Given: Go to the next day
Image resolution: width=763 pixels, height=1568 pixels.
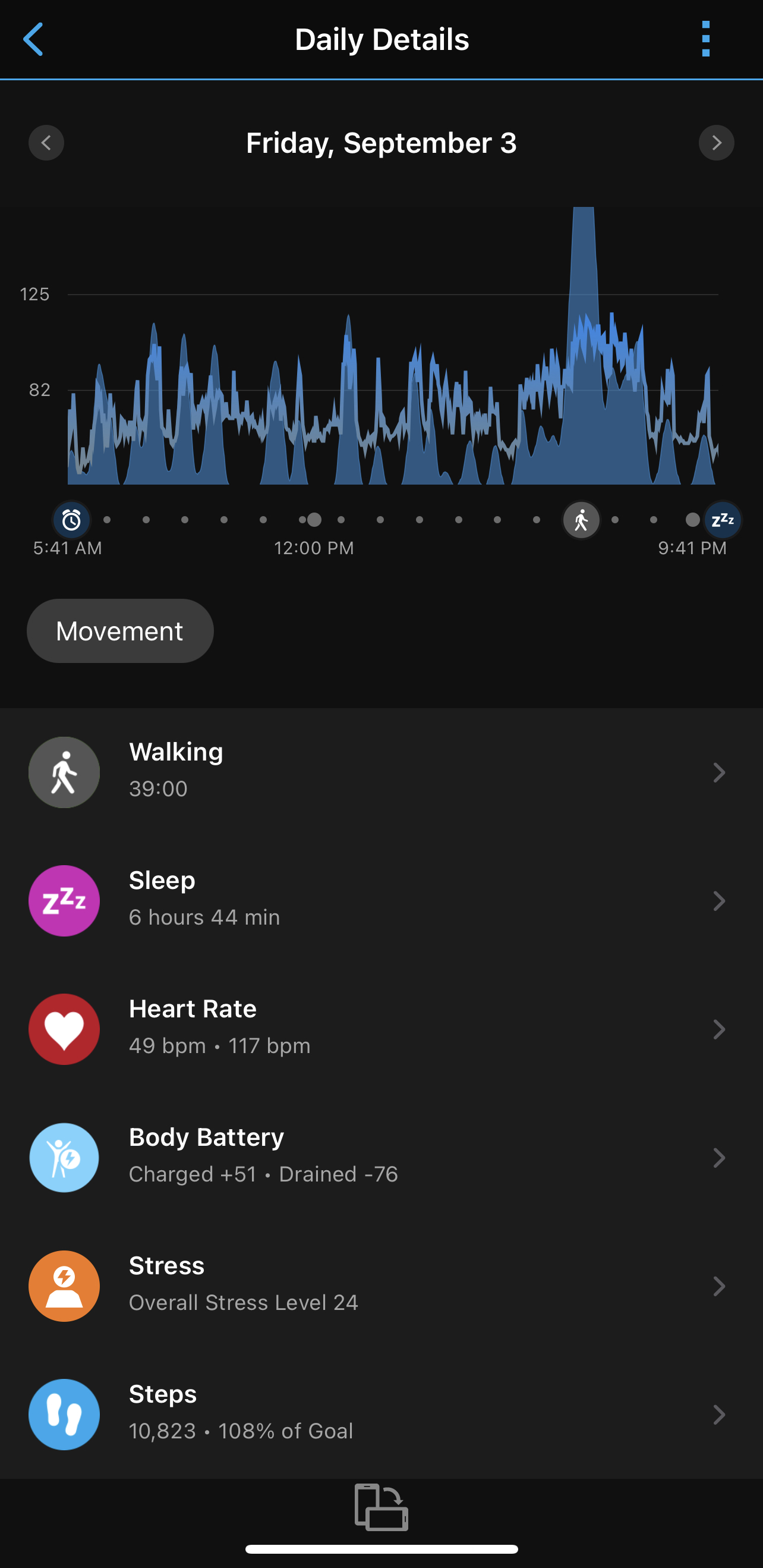Looking at the screenshot, I should (716, 143).
